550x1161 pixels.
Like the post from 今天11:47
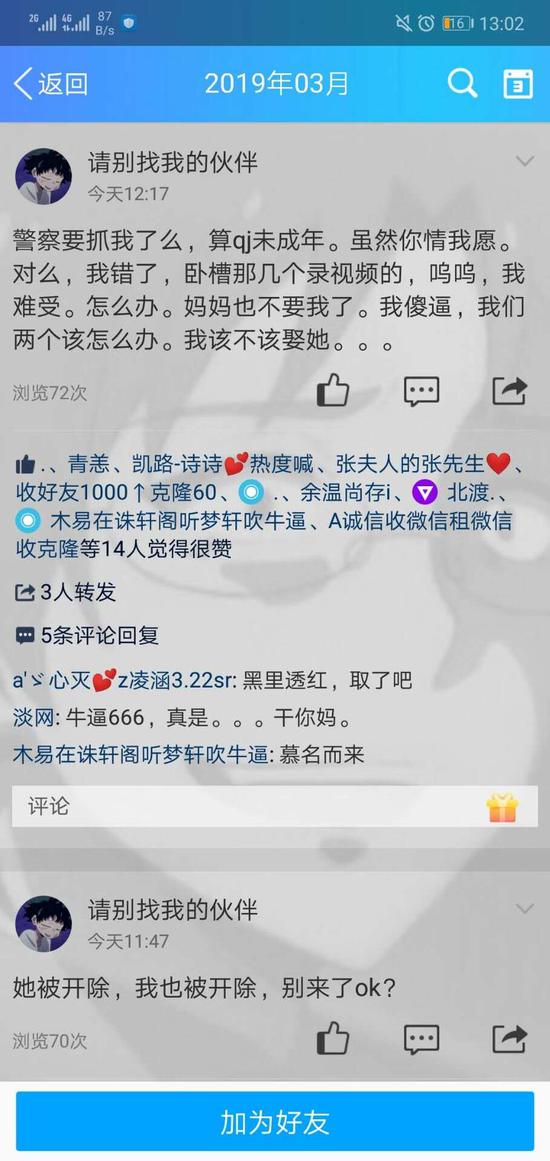click(x=332, y=1038)
